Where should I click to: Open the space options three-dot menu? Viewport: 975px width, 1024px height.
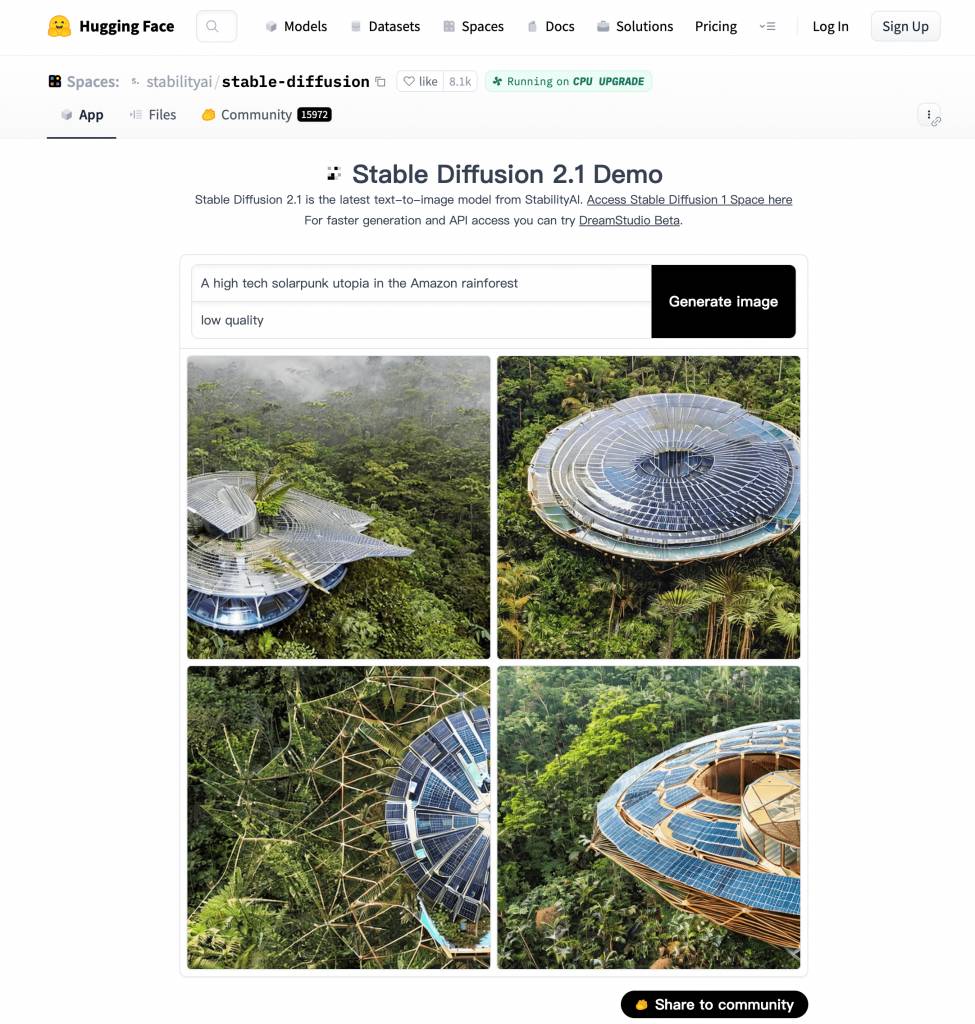(x=929, y=115)
